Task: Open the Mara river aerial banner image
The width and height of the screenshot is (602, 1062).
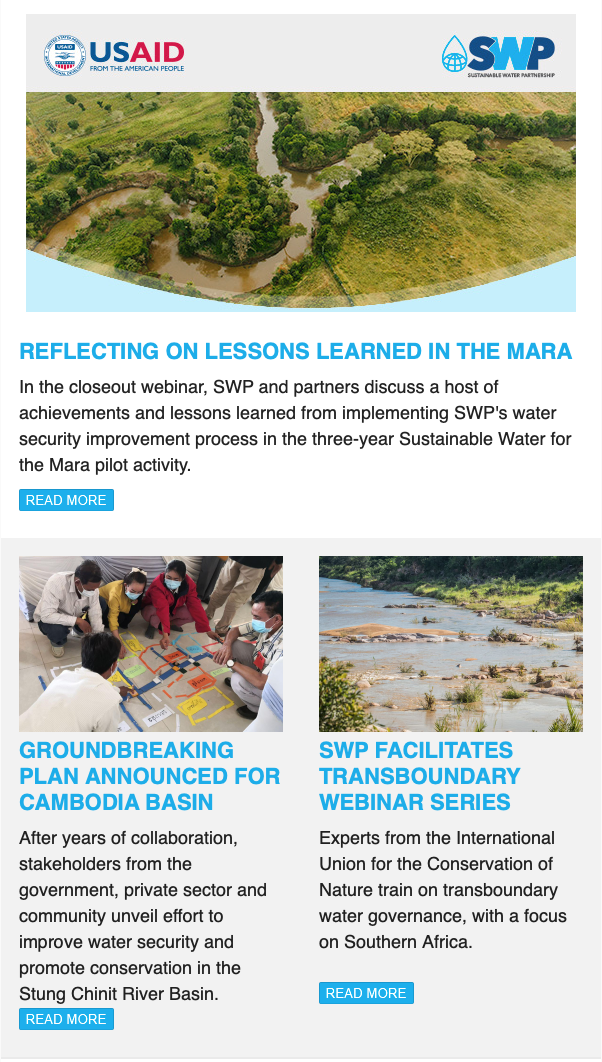Action: point(301,202)
